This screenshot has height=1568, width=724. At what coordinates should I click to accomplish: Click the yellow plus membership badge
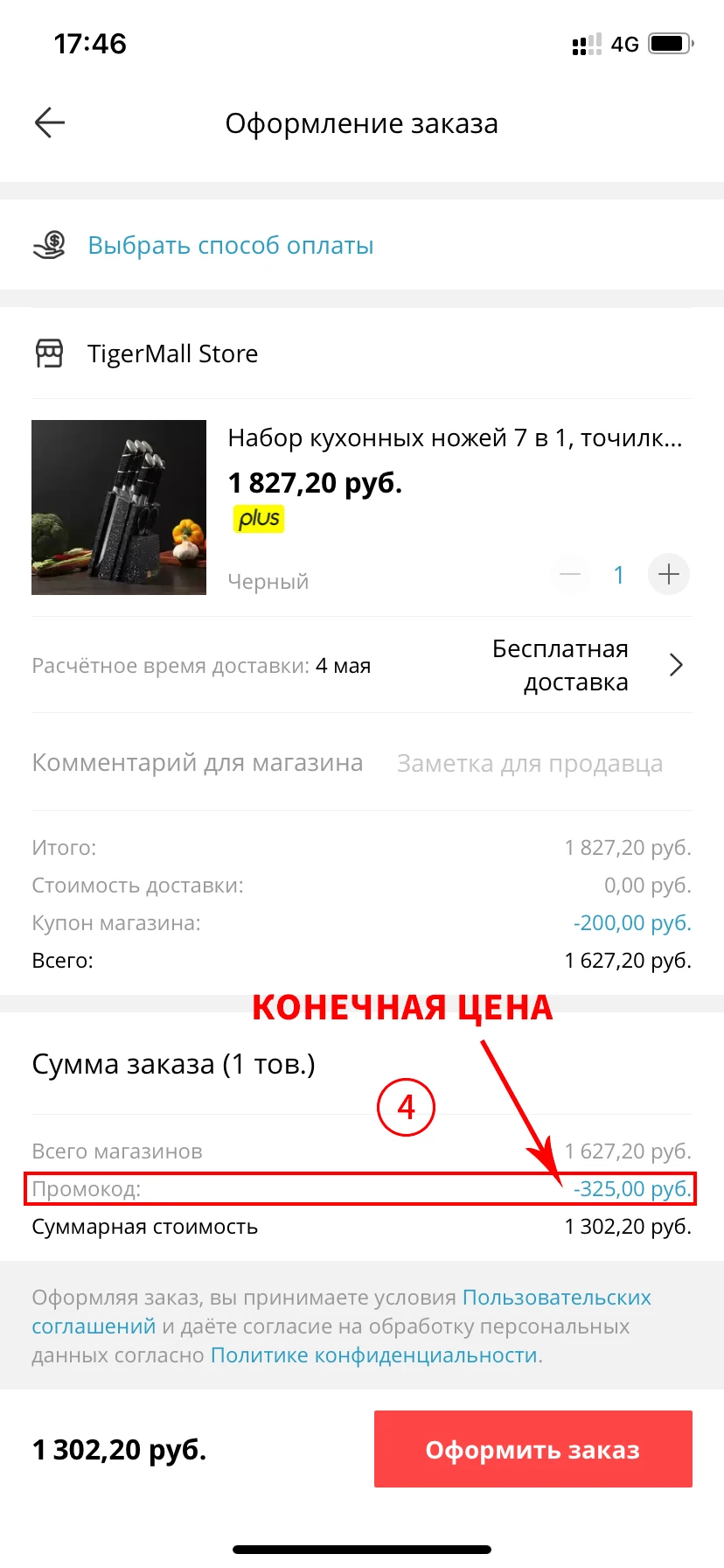tap(258, 518)
